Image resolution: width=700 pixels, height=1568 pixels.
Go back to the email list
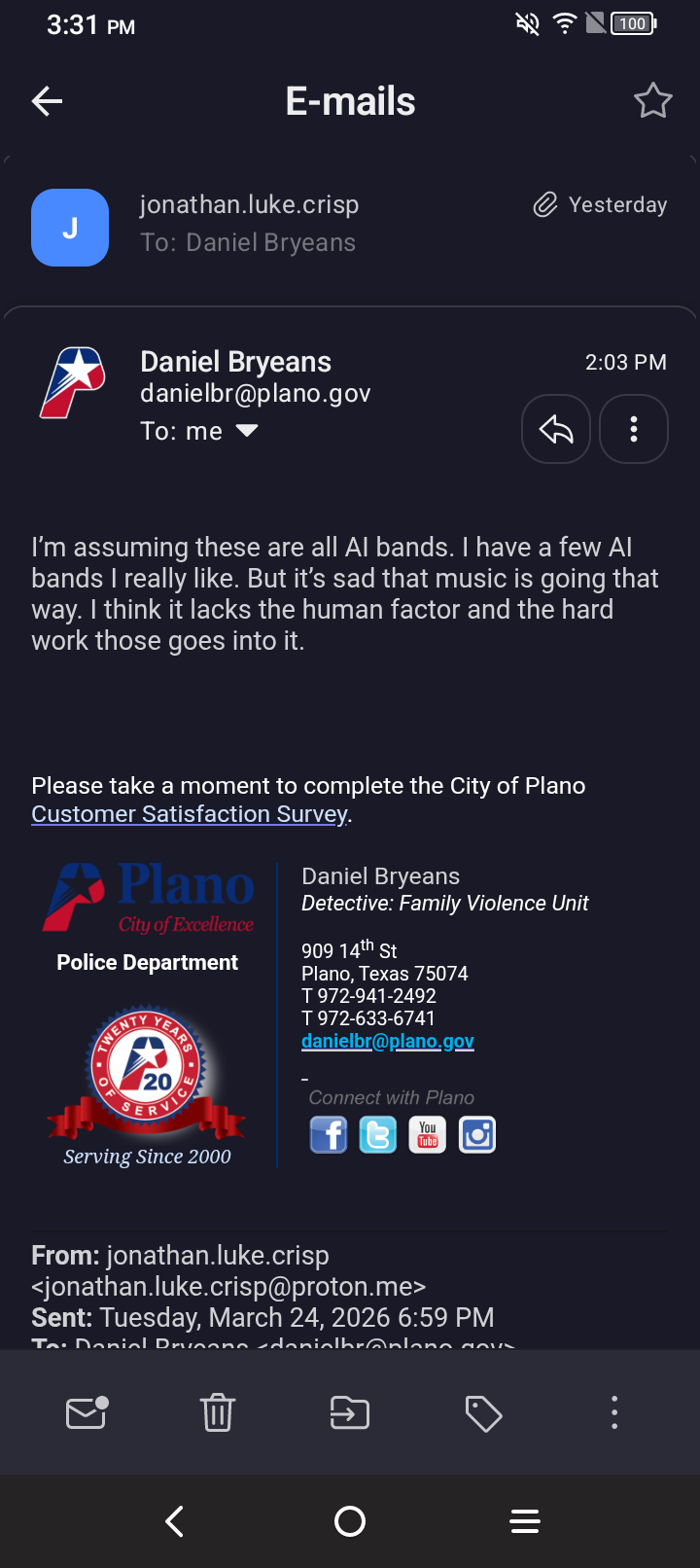[x=47, y=101]
